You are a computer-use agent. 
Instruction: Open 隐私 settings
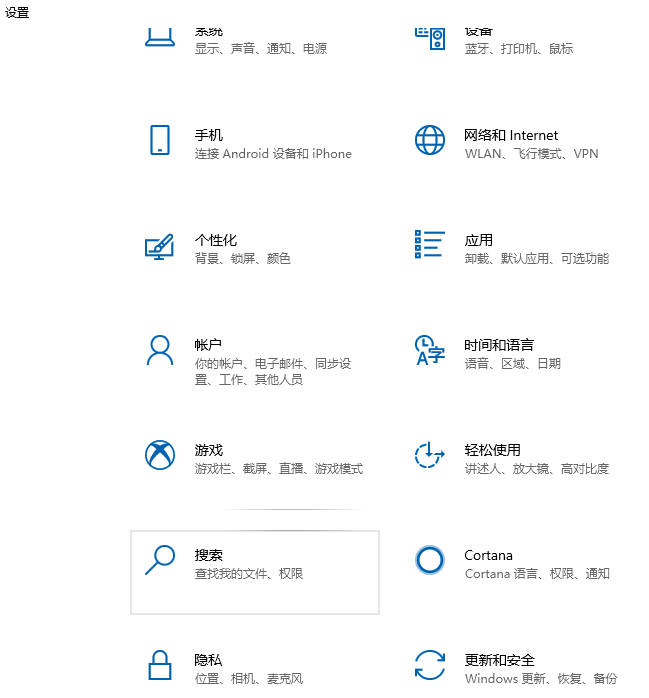coord(255,669)
